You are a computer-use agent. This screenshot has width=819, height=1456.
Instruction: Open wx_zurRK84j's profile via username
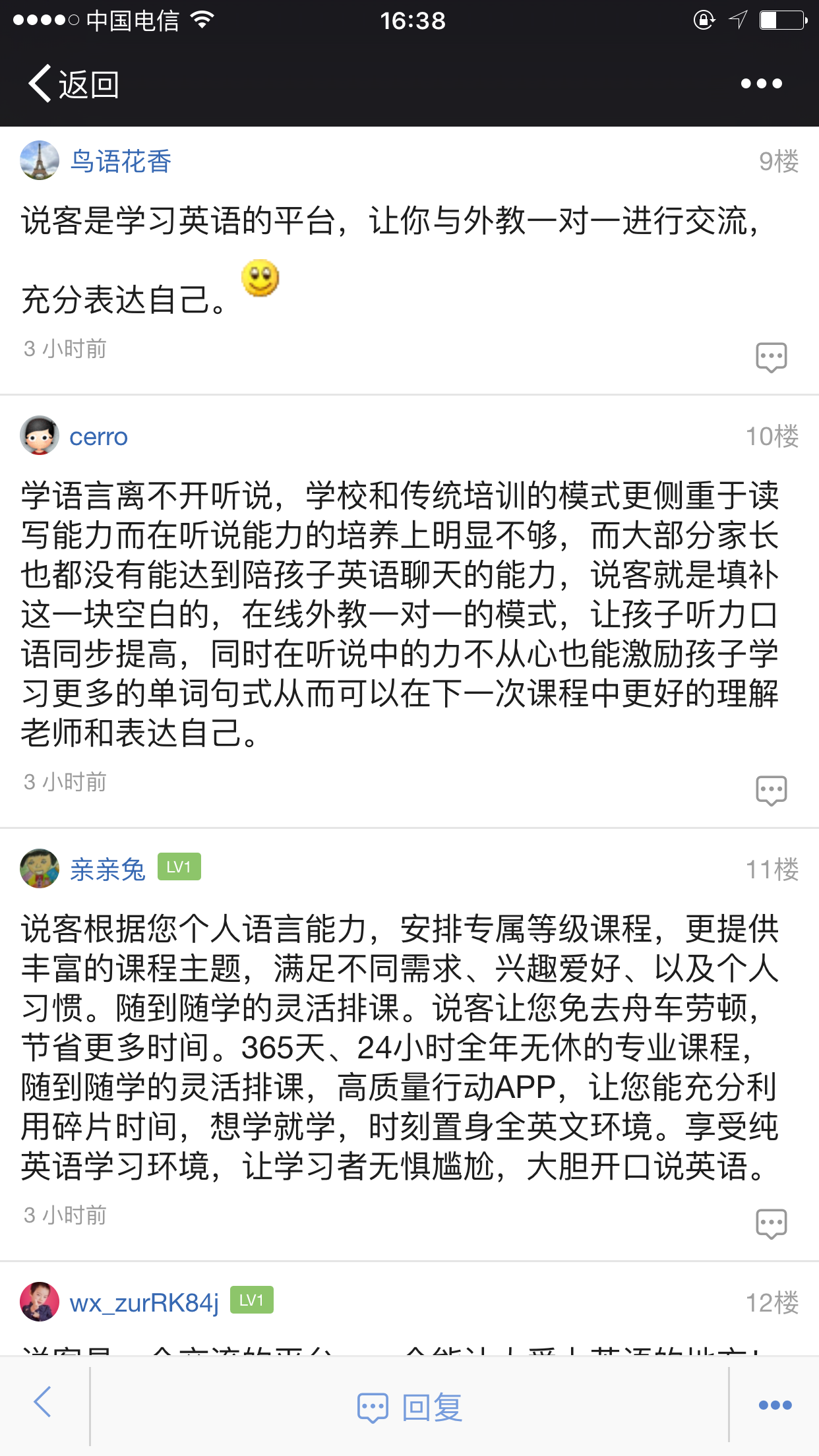[x=144, y=1303]
